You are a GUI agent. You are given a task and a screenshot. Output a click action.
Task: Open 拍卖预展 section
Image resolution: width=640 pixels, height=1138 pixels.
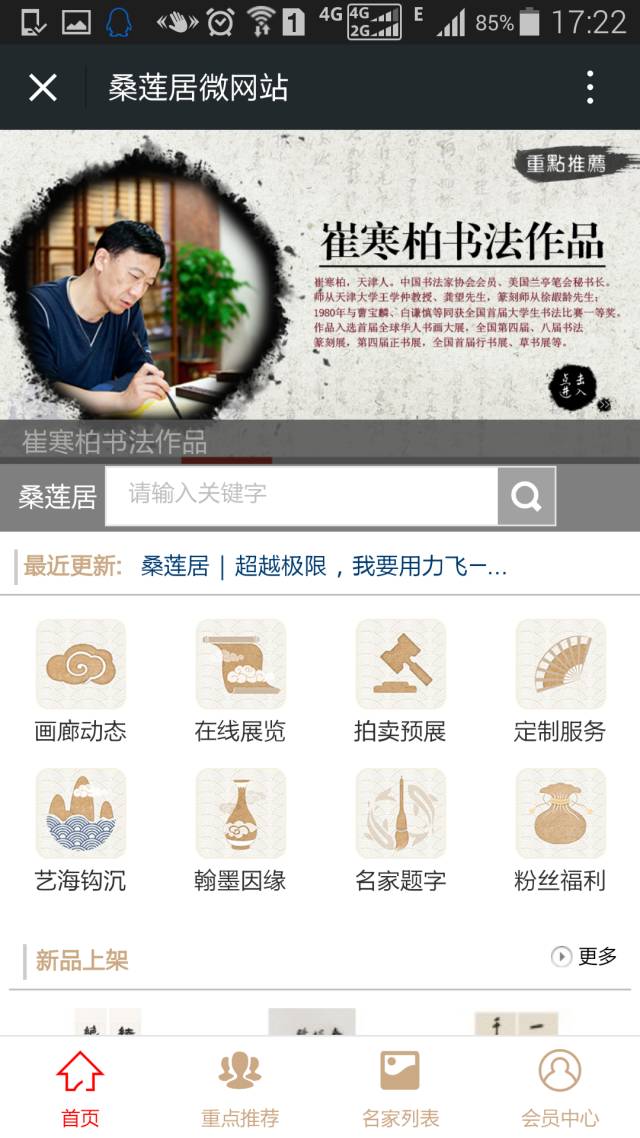(x=400, y=680)
